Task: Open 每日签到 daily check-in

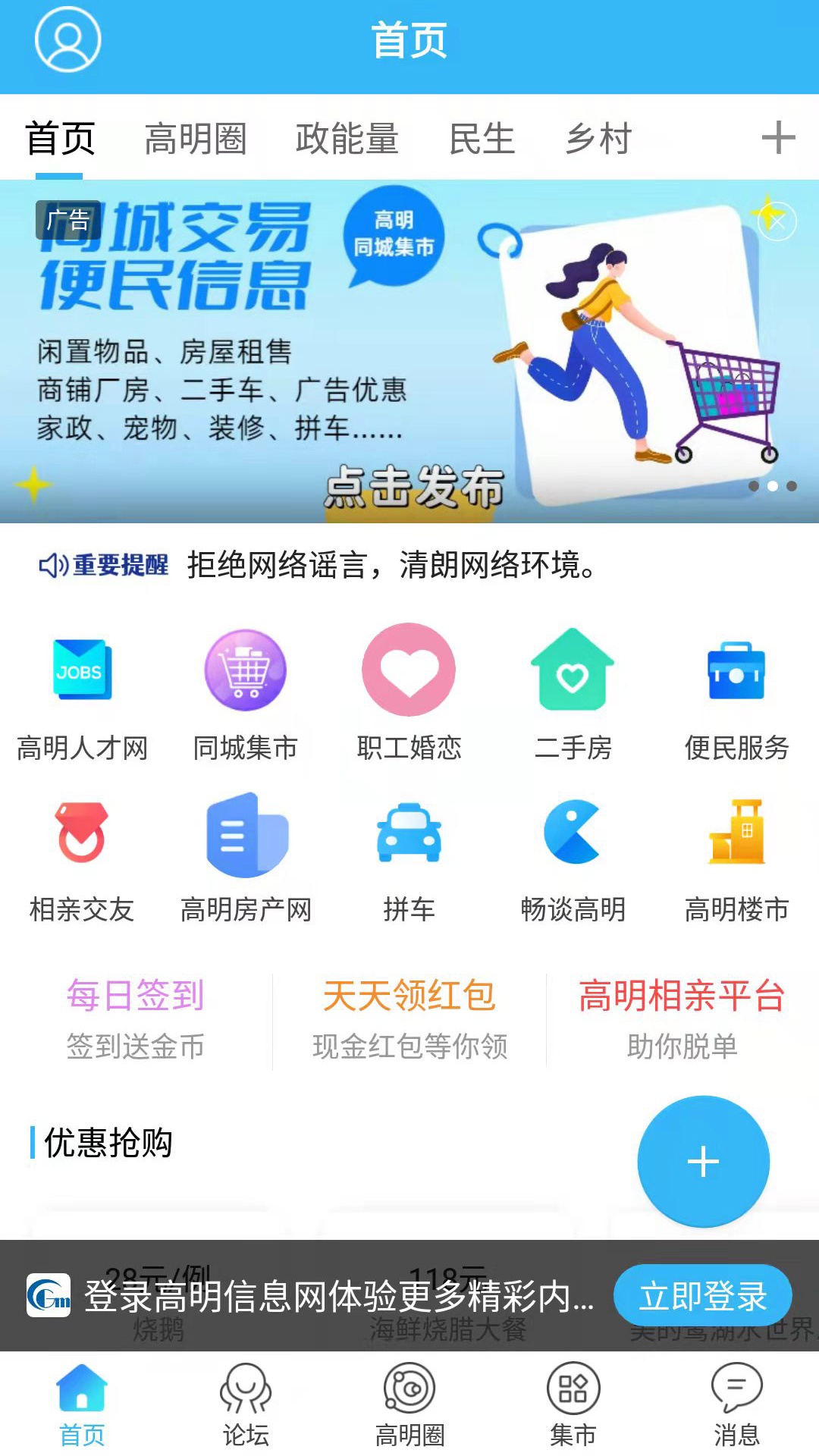Action: click(x=135, y=999)
